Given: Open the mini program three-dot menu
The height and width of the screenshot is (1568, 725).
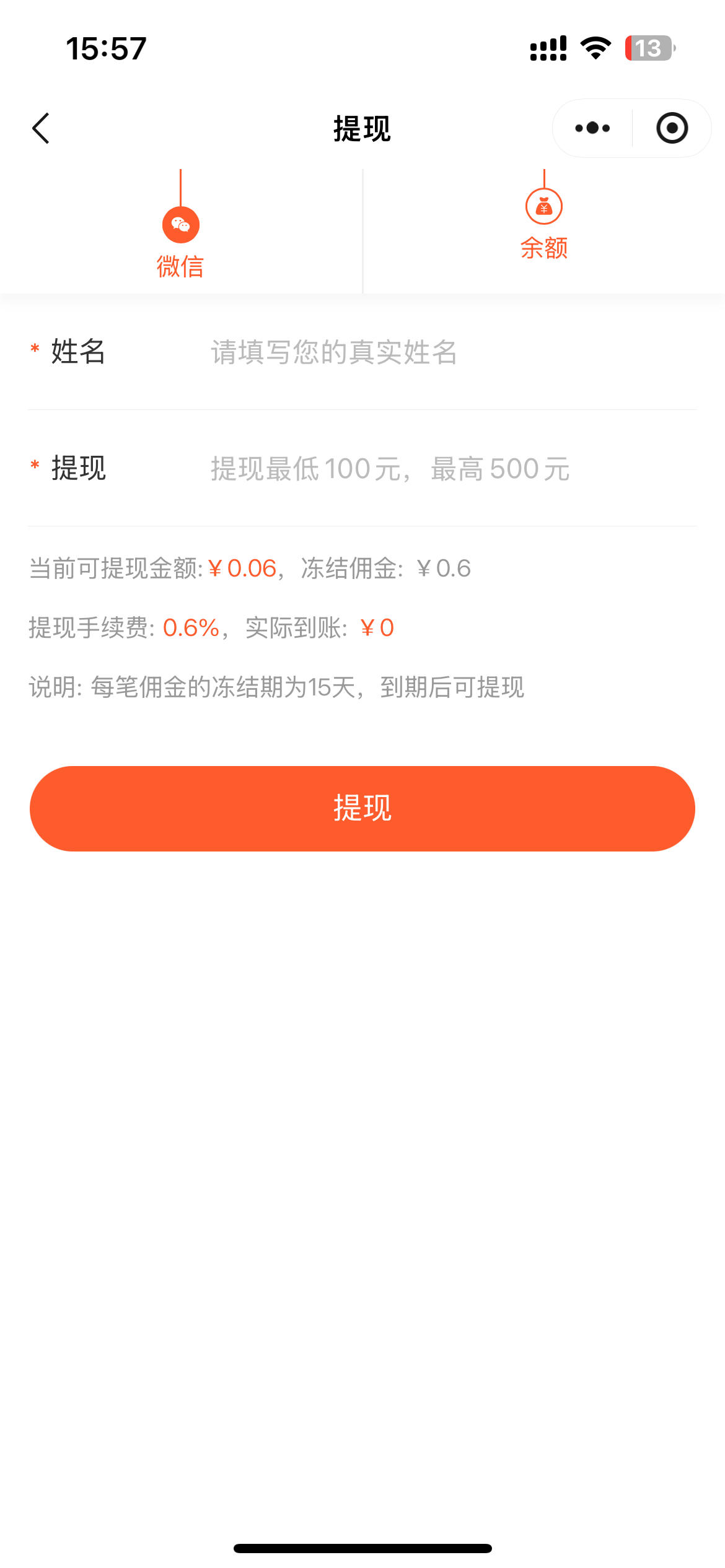Looking at the screenshot, I should [592, 128].
